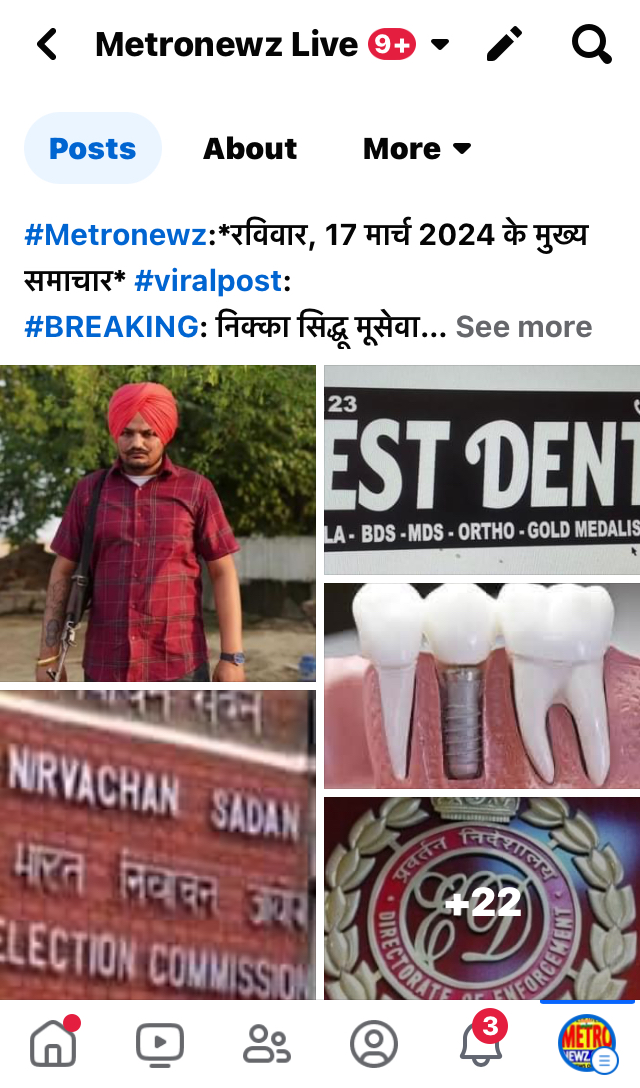Open the Video tab in bottom bar
The width and height of the screenshot is (640, 1088).
(x=160, y=1044)
